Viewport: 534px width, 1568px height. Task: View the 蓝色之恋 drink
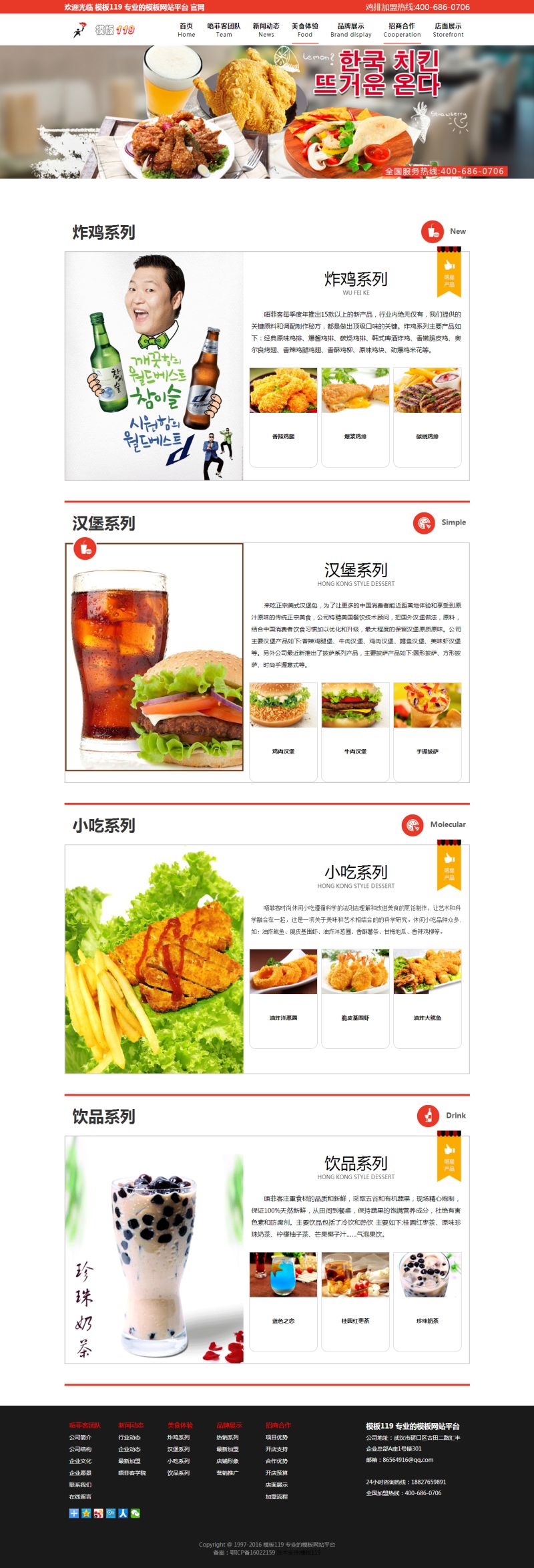pyautogui.click(x=283, y=1300)
